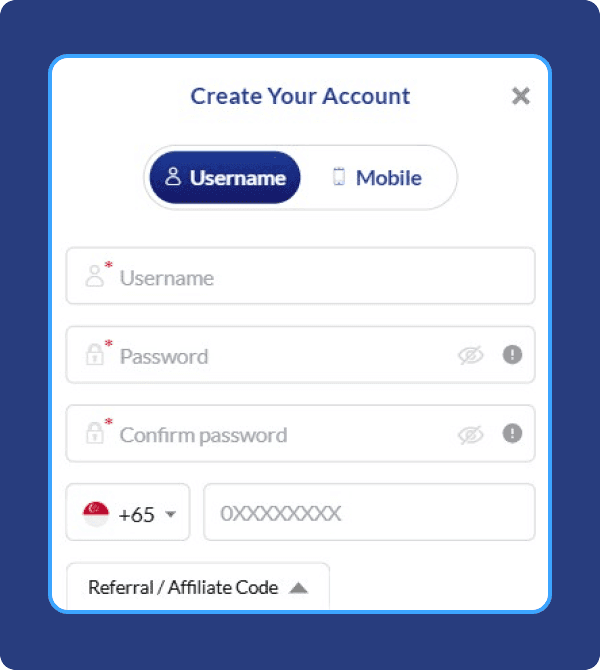Expand Referral / Affiliate Code section
600x670 pixels.
[x=197, y=587]
